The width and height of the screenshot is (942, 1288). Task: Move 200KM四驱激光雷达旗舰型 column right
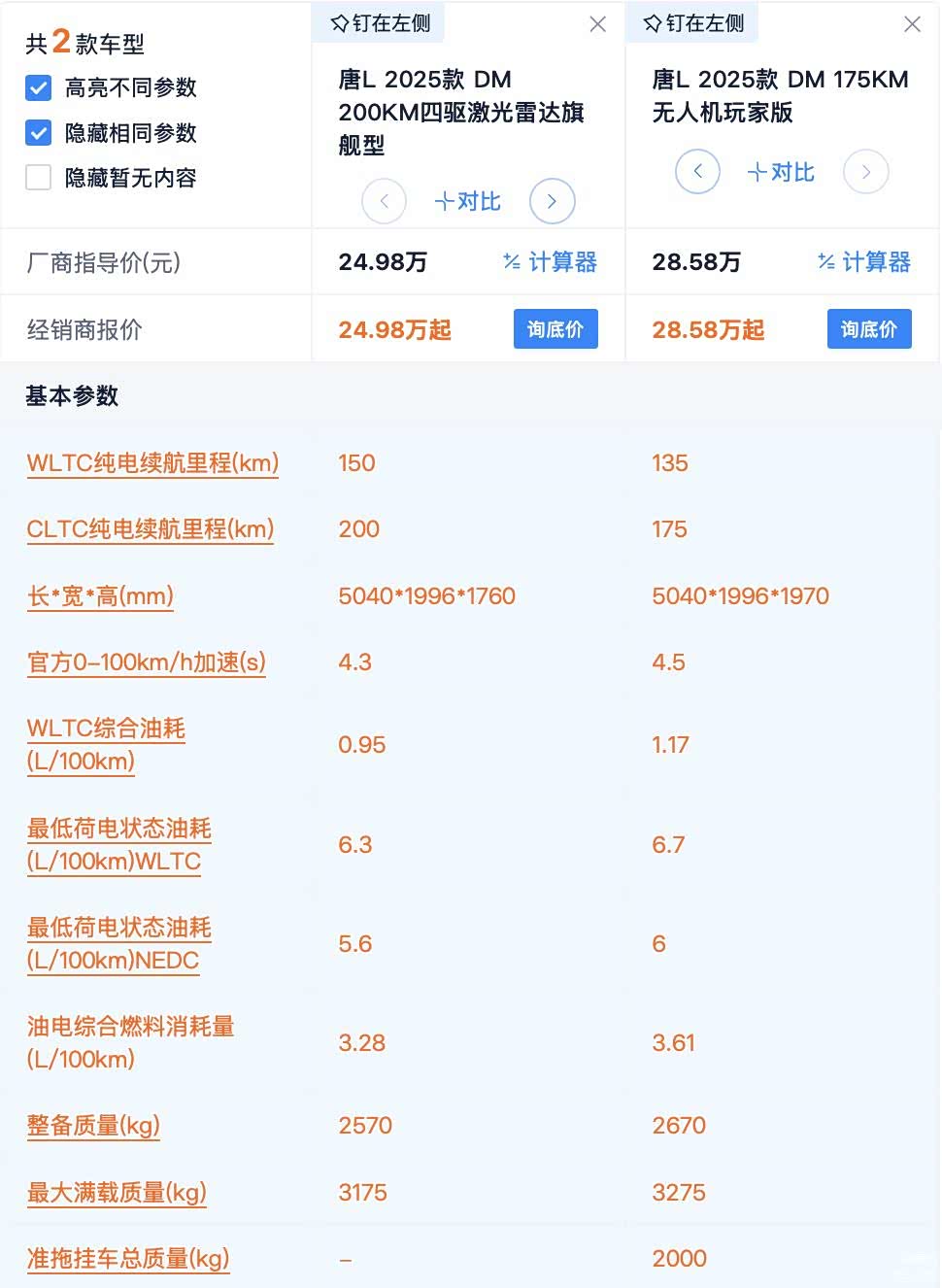[x=552, y=201]
